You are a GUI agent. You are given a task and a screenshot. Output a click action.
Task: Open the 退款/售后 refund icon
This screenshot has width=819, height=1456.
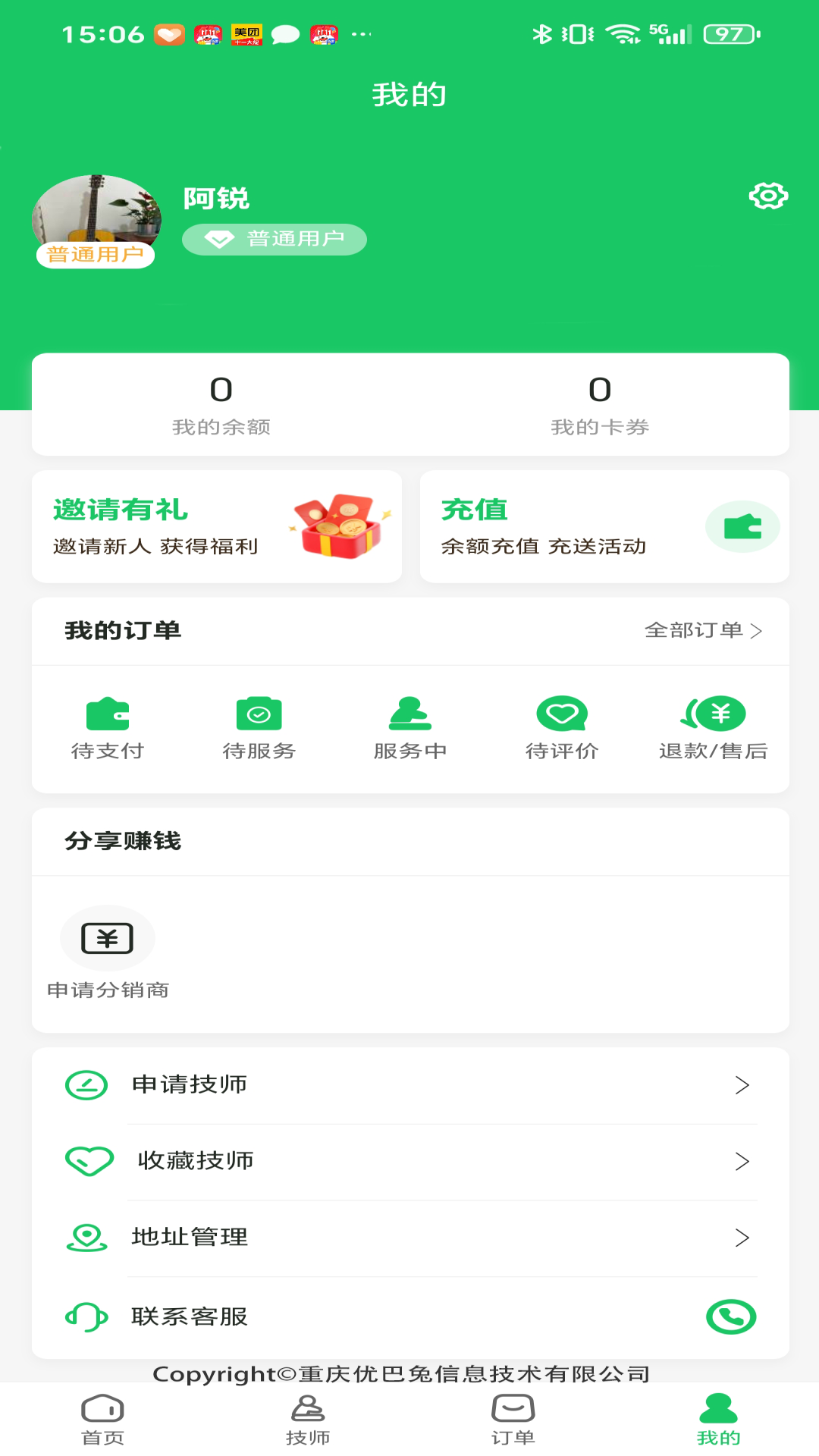click(x=713, y=713)
